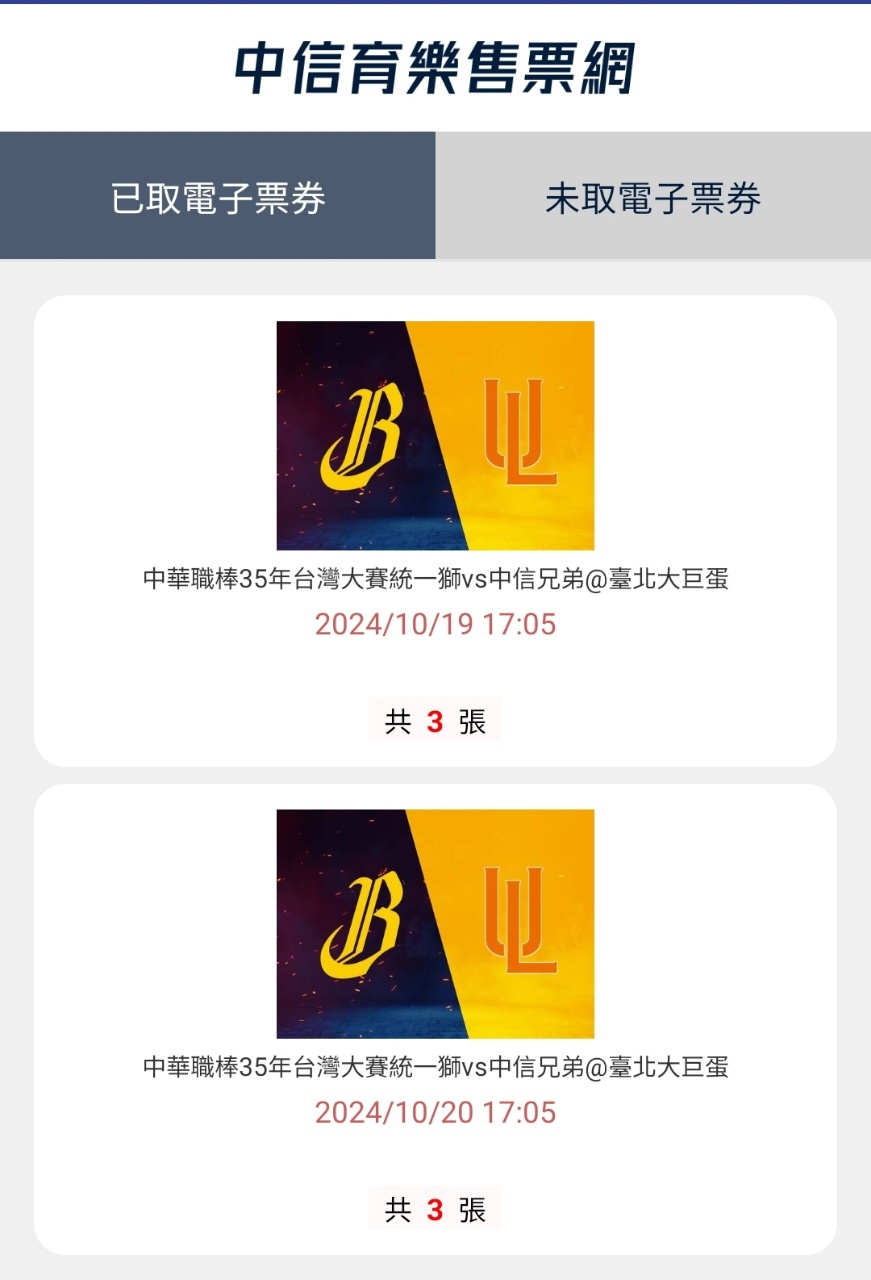
Task: Switch to the 未取電子票券 tab
Action: click(x=653, y=197)
